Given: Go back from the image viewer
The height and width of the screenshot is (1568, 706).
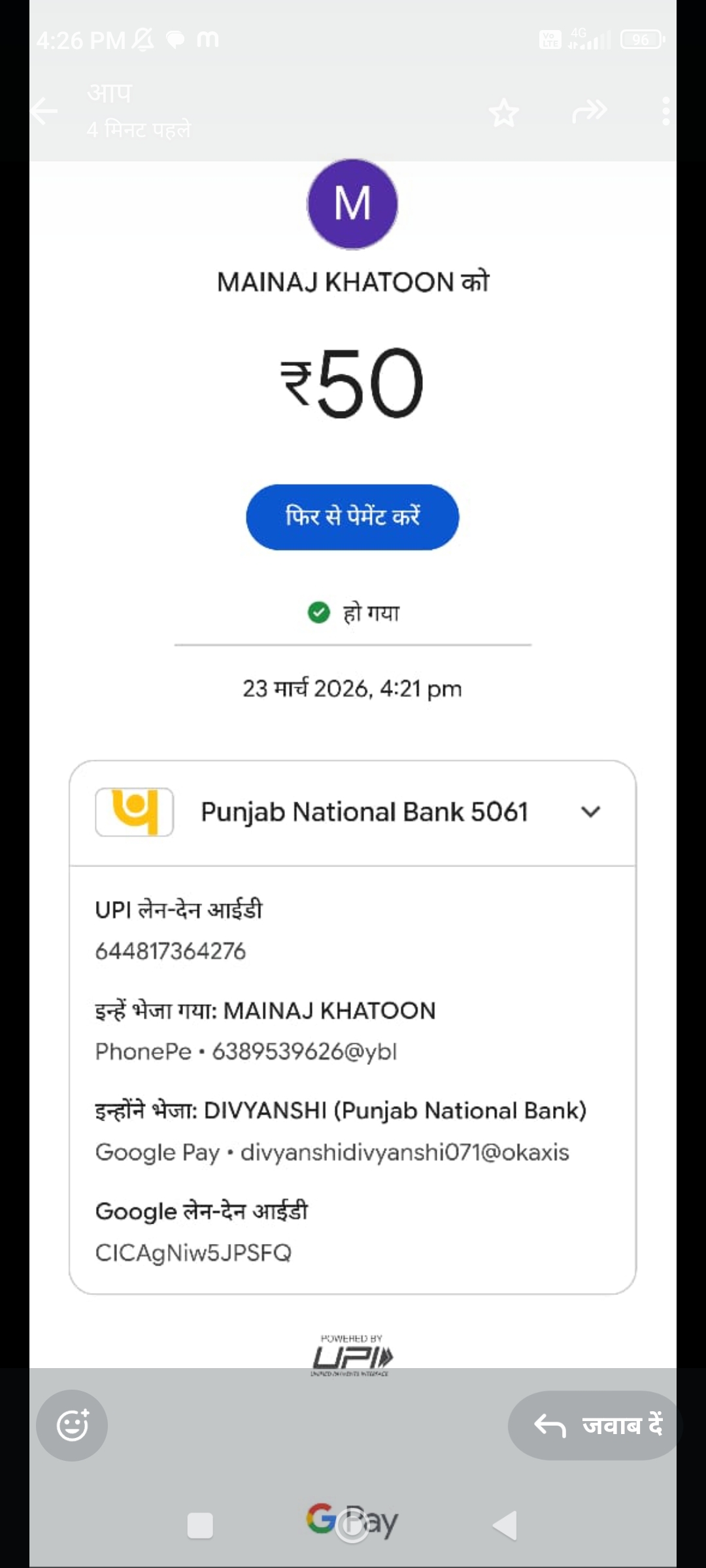Looking at the screenshot, I should [44, 111].
